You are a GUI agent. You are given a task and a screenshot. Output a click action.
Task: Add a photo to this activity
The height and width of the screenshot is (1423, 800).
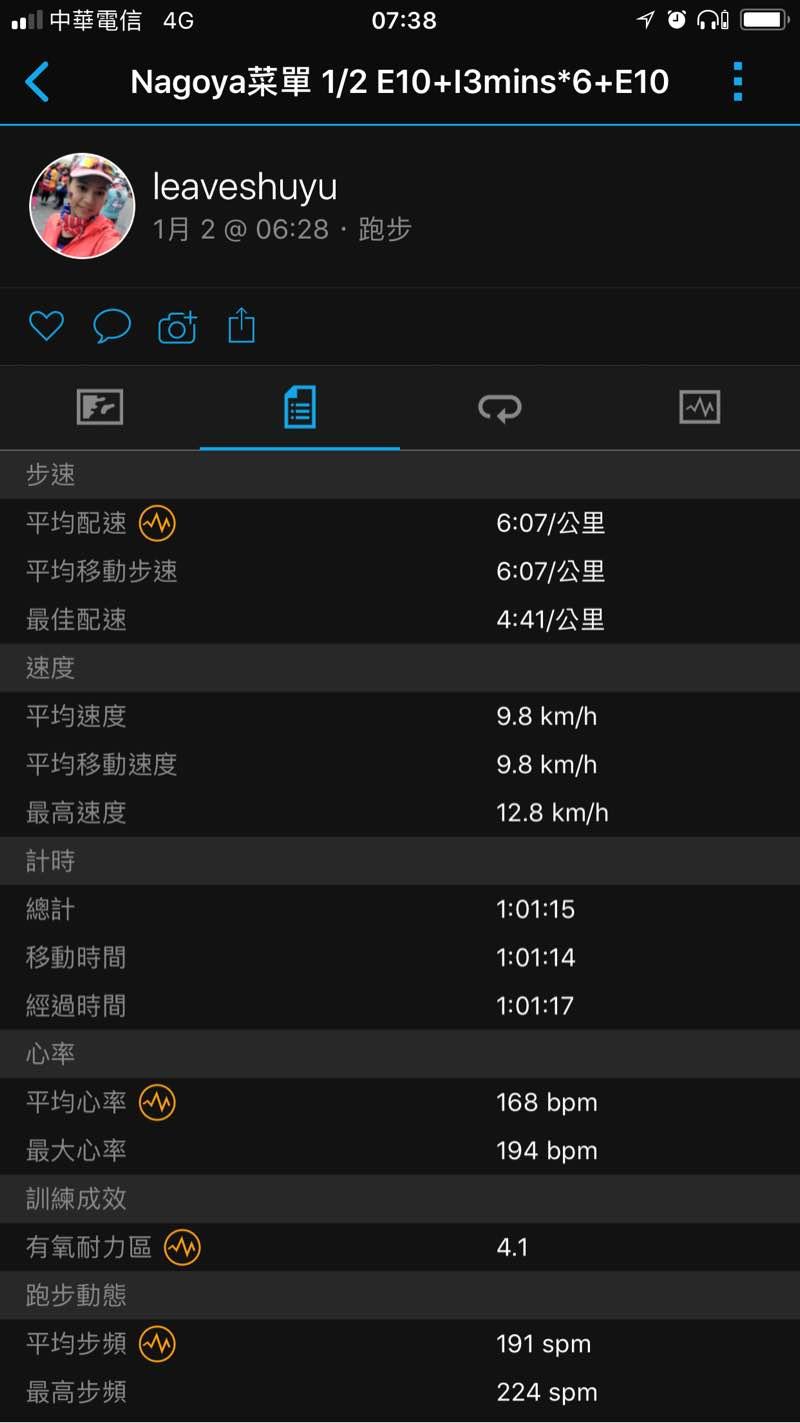point(177,326)
